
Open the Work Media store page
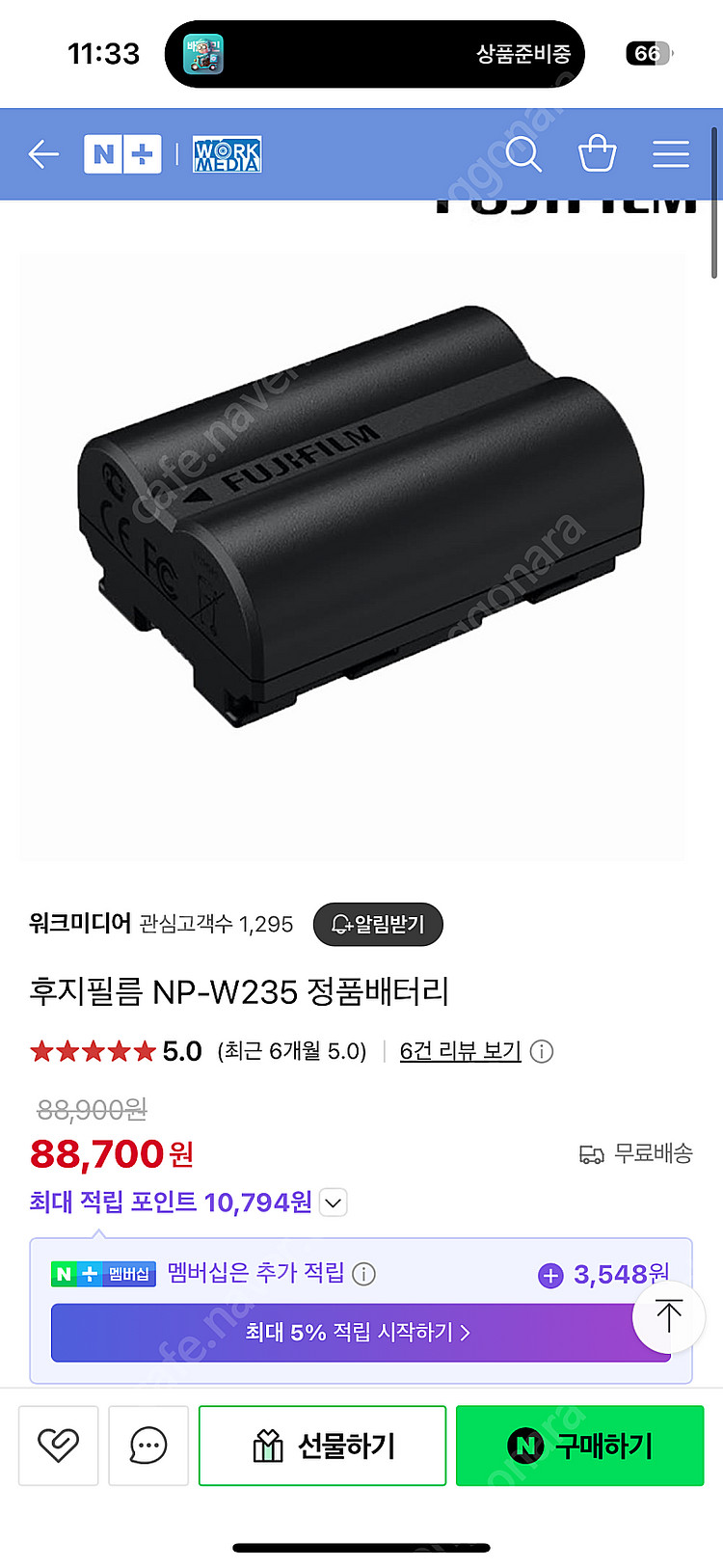click(x=228, y=154)
